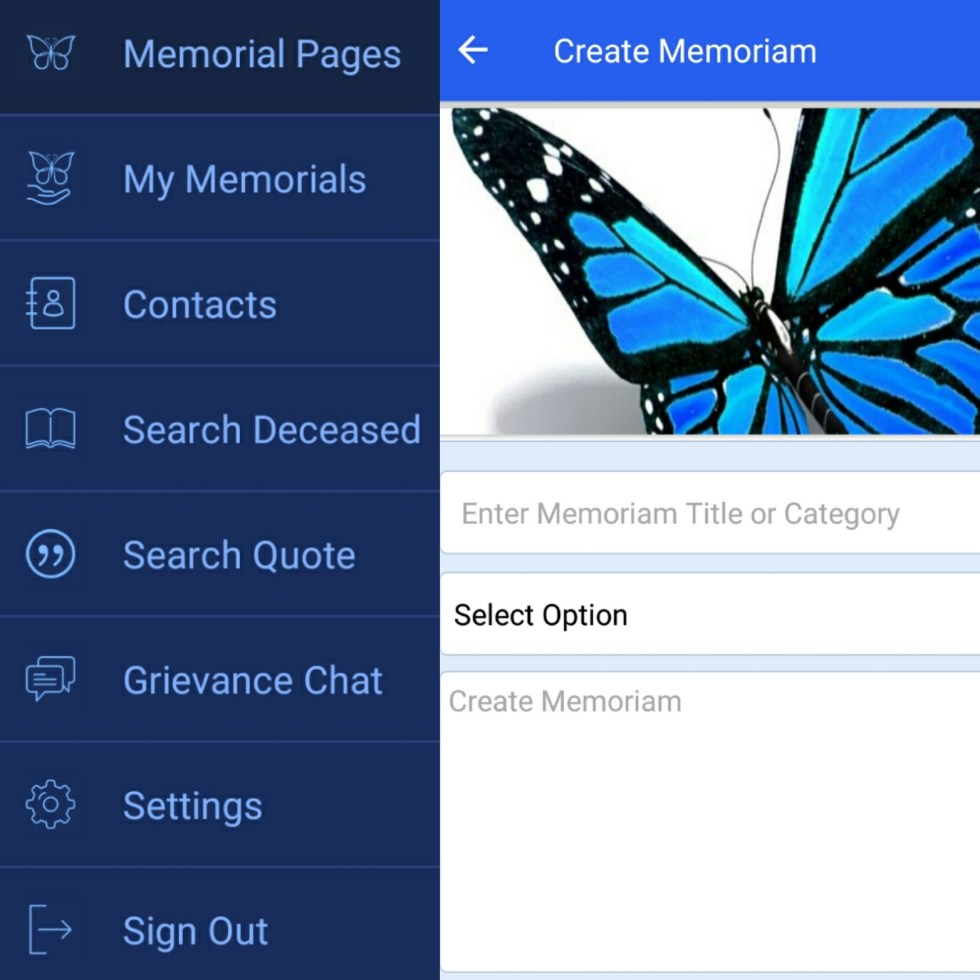This screenshot has height=980, width=980.
Task: Open the Contacts menu item
Action: pos(199,305)
